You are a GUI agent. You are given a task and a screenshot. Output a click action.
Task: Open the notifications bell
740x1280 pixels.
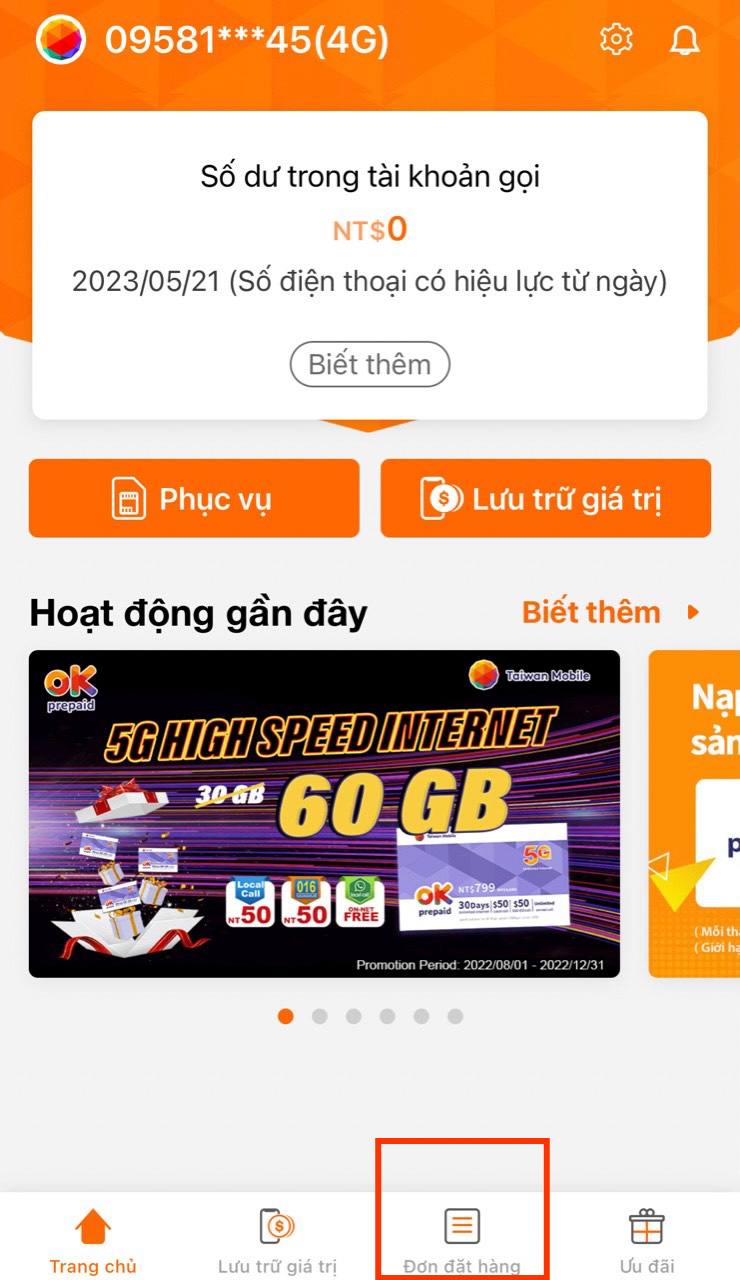[684, 40]
